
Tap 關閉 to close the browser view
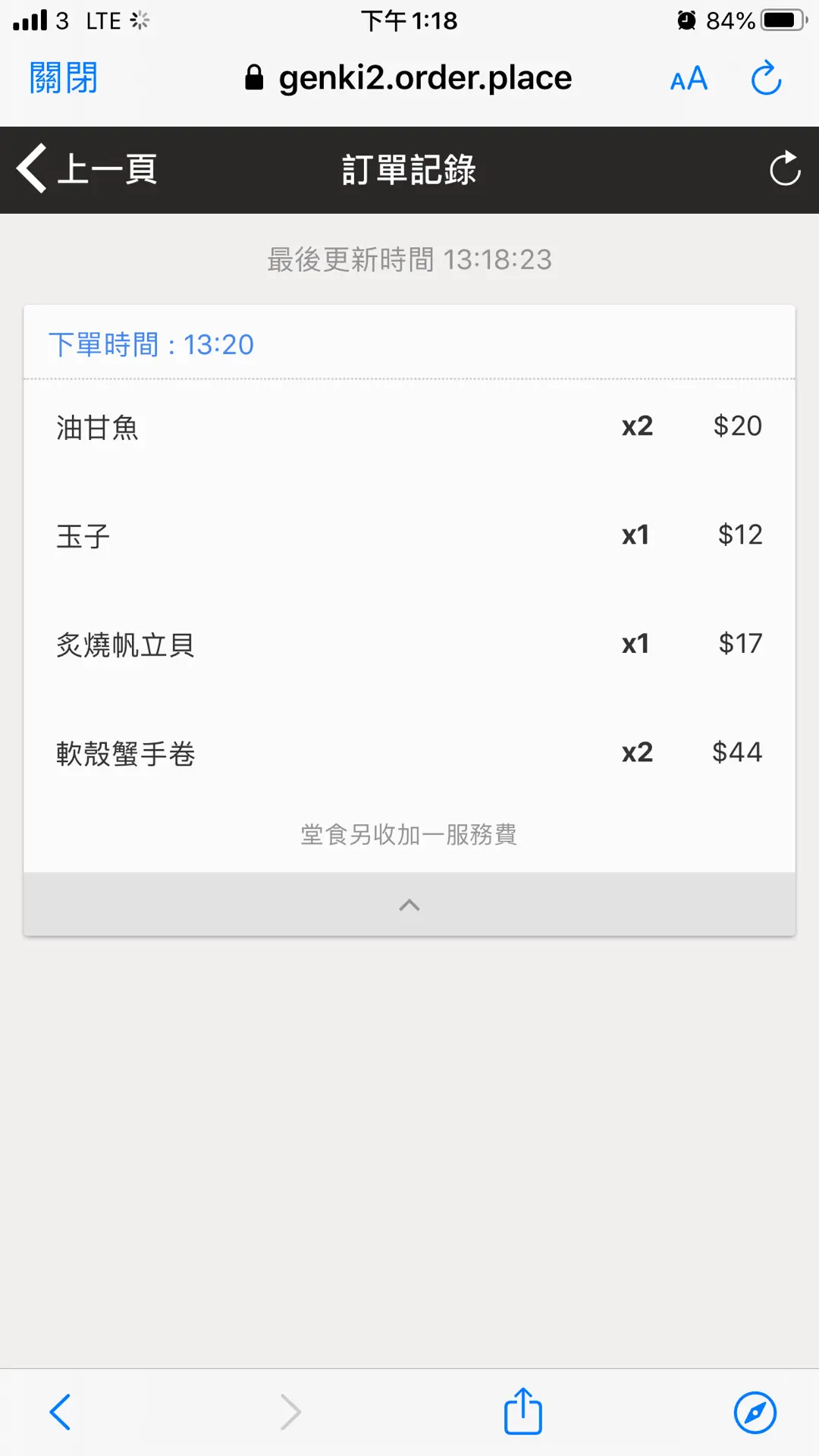64,78
